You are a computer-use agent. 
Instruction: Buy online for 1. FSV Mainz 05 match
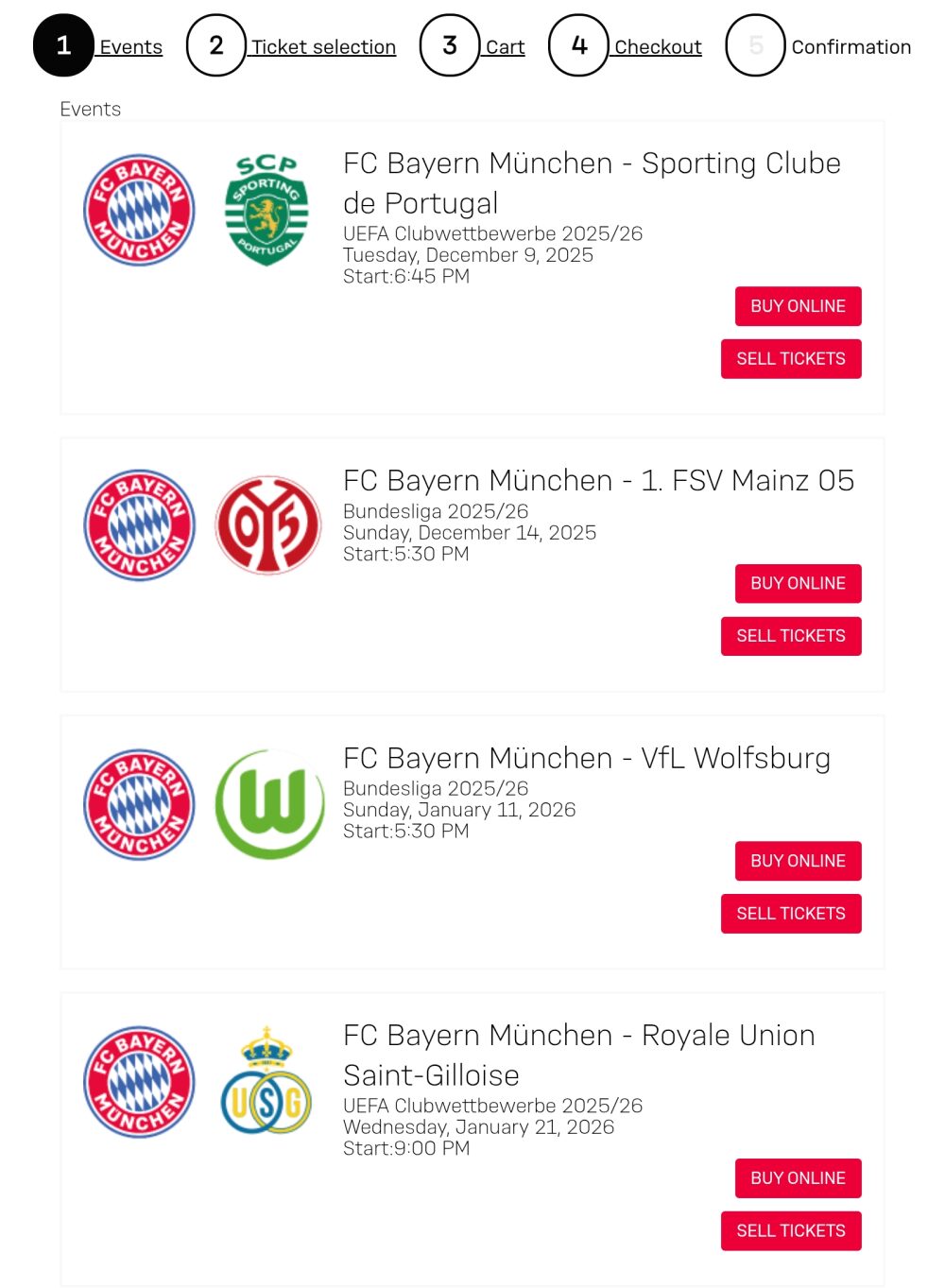(x=798, y=583)
